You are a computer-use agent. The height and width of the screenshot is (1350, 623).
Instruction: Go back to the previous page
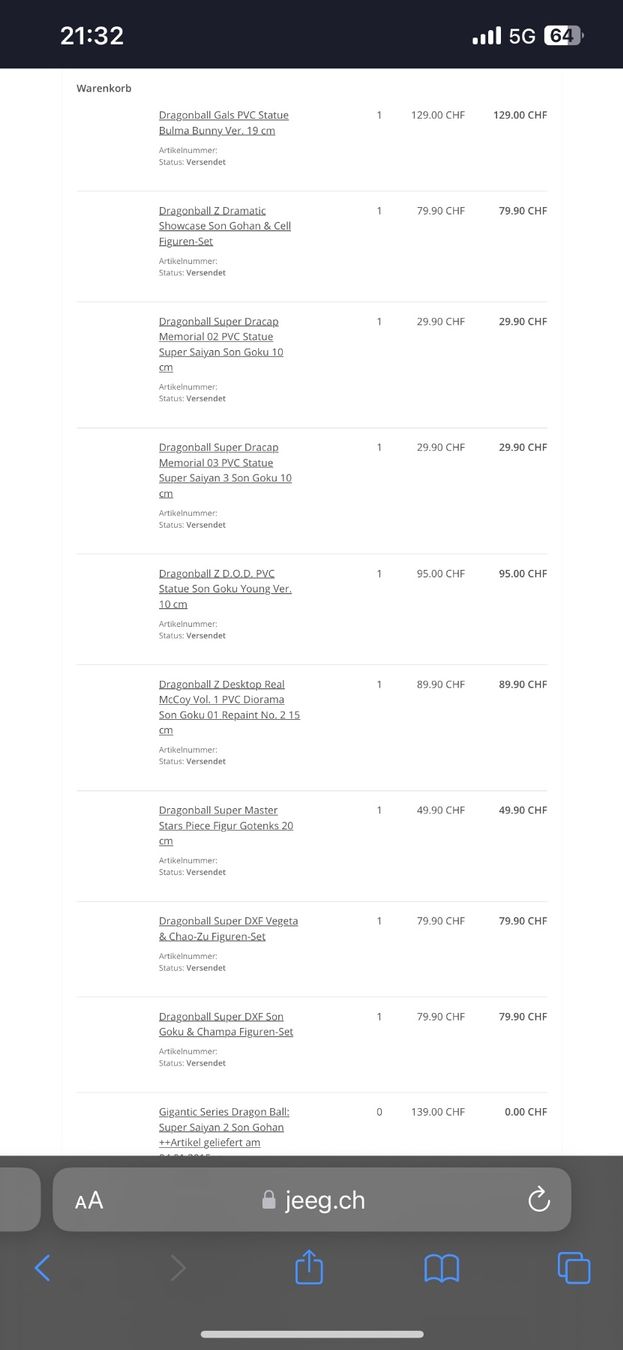click(42, 1268)
